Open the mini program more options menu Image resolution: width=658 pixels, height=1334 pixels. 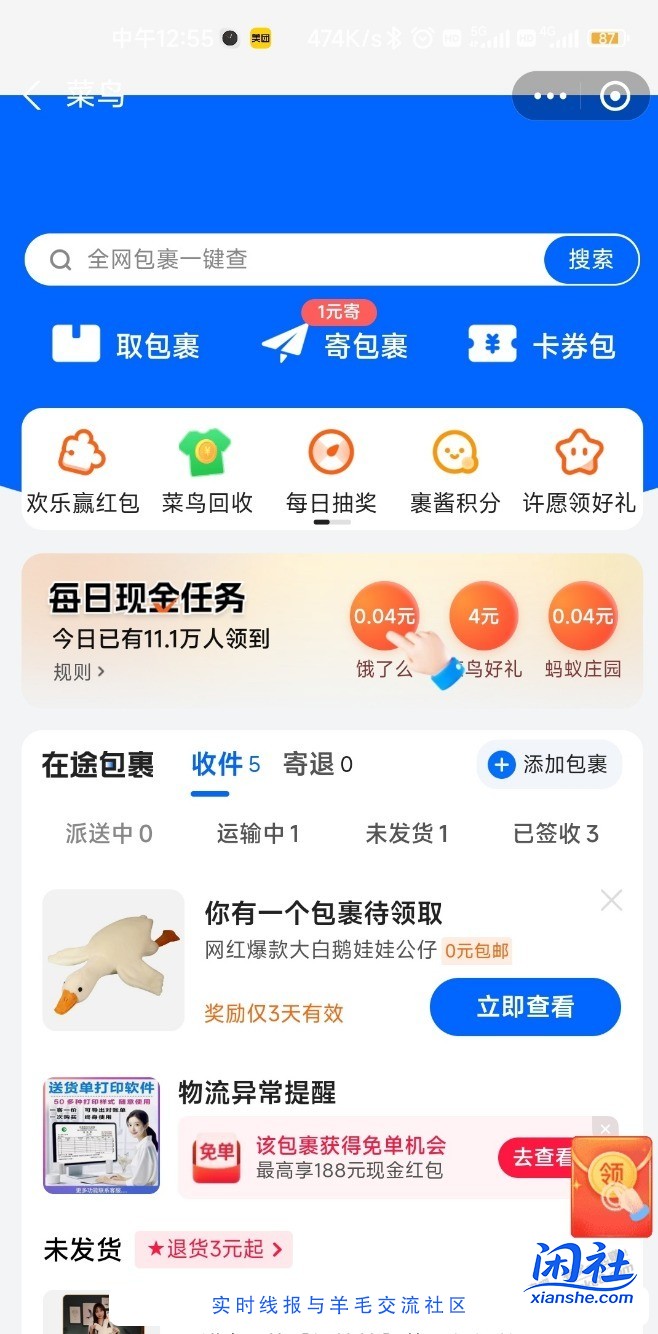click(x=550, y=96)
